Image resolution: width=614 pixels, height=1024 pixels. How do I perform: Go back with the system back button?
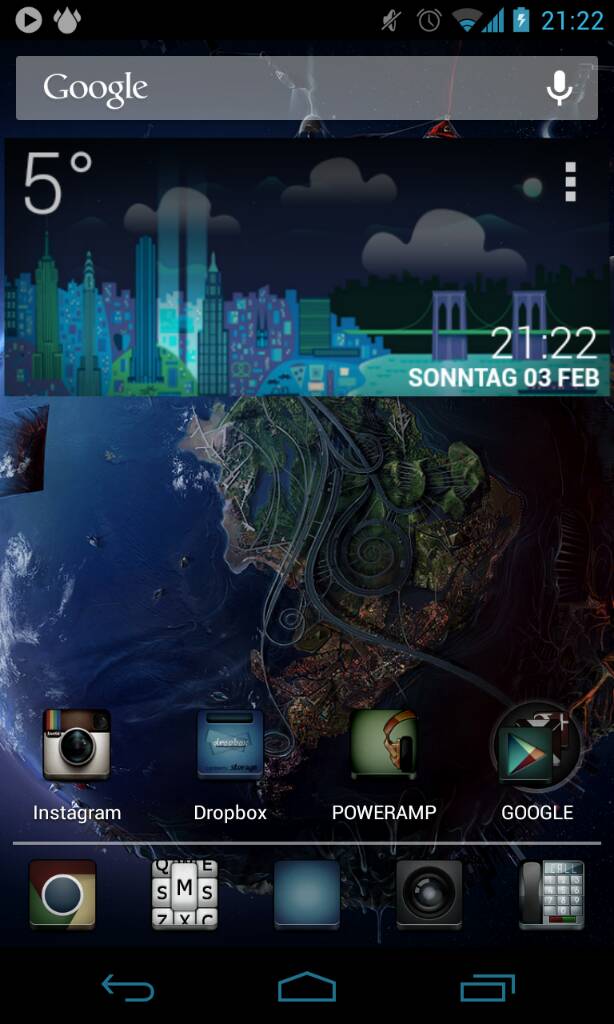[128, 988]
